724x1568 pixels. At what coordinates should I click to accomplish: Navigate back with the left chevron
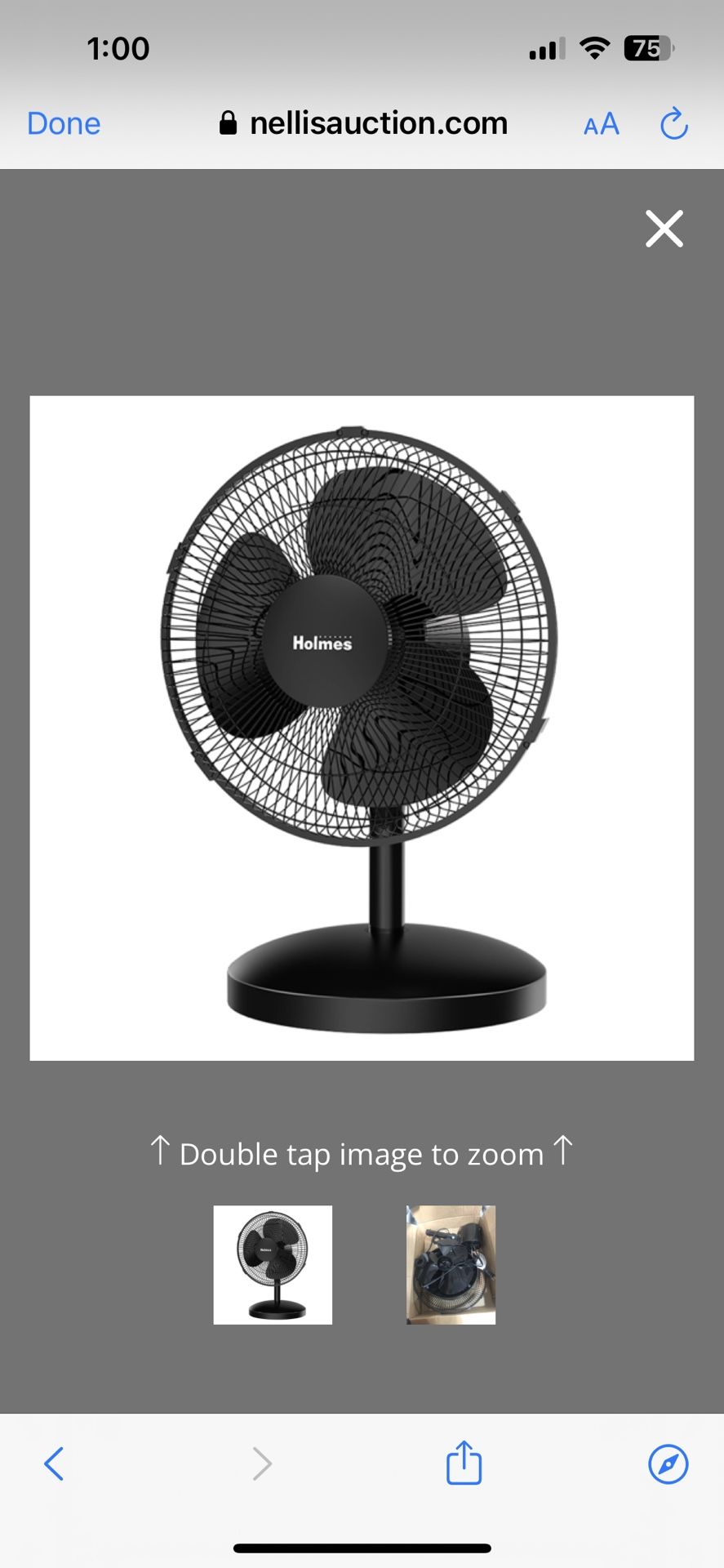point(55,1464)
